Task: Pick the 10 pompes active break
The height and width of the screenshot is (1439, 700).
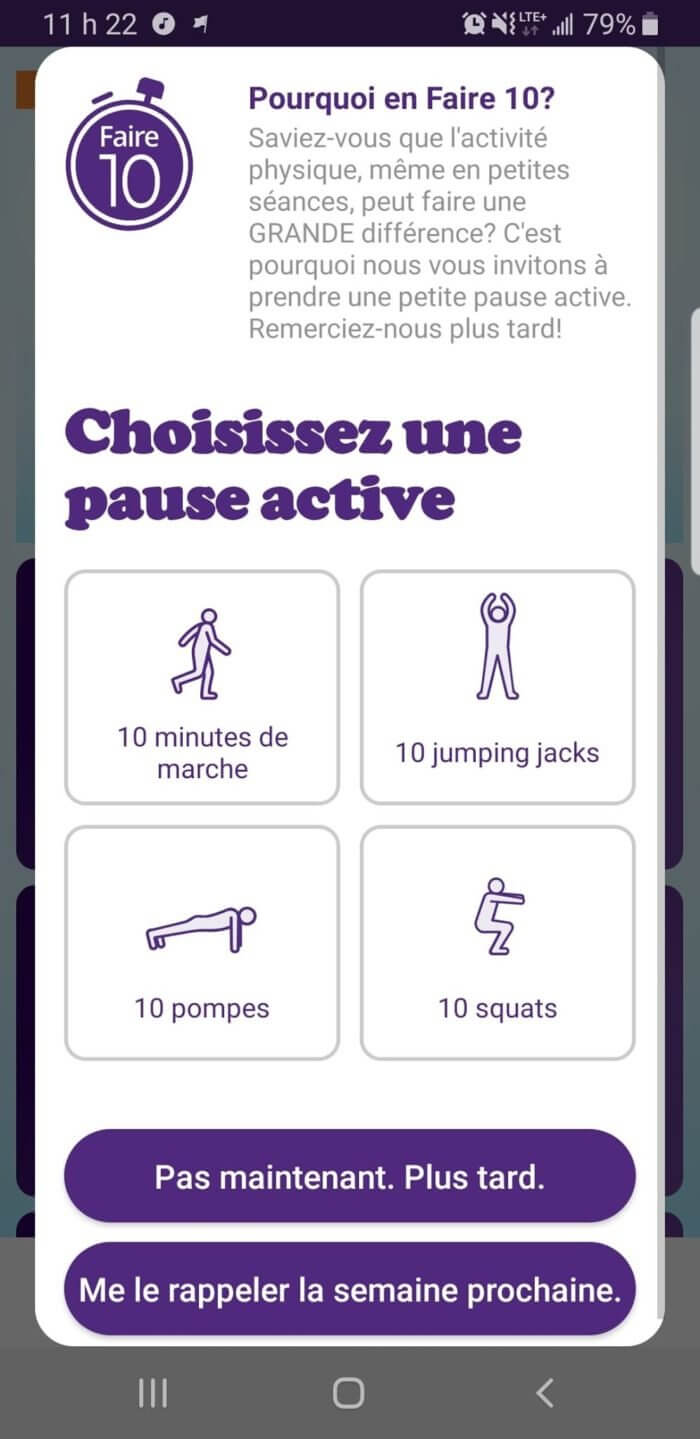Action: click(202, 942)
